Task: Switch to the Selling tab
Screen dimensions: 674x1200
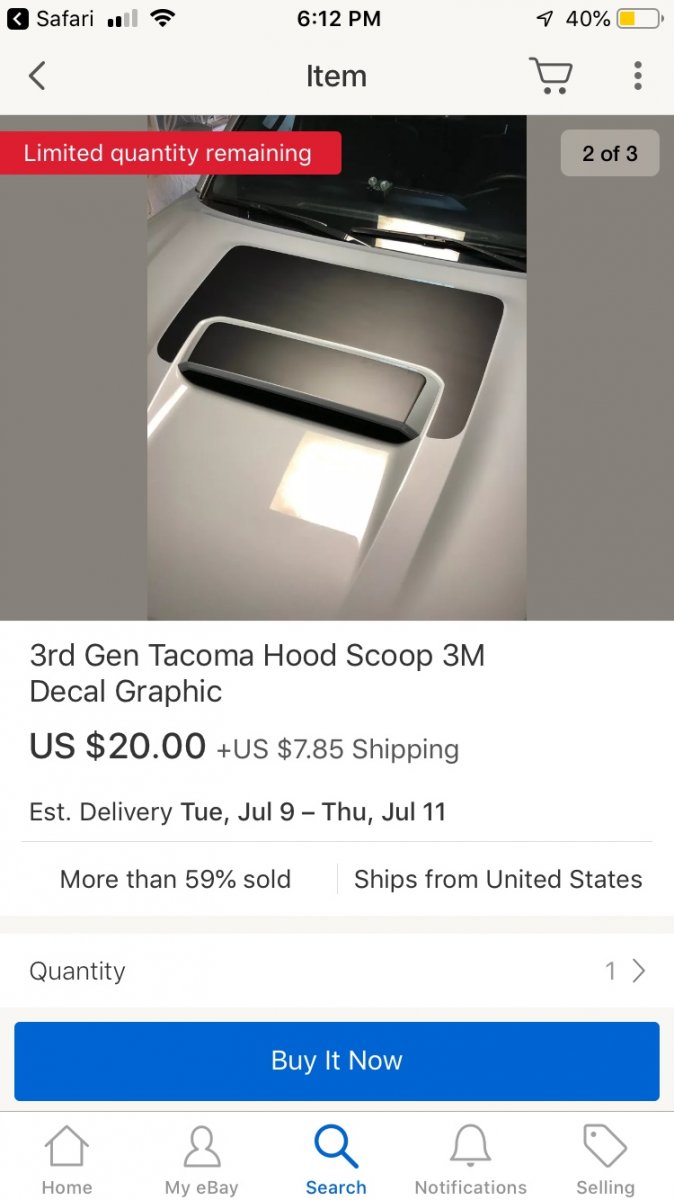Action: pyautogui.click(x=605, y=1160)
